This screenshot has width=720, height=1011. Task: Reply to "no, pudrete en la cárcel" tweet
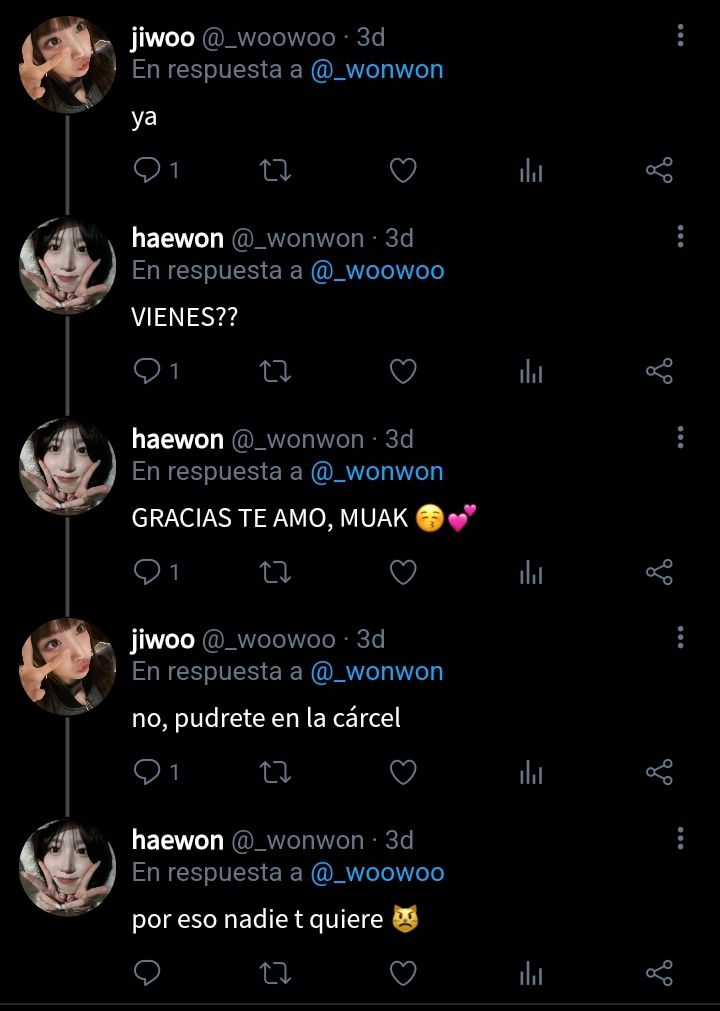coord(147,773)
